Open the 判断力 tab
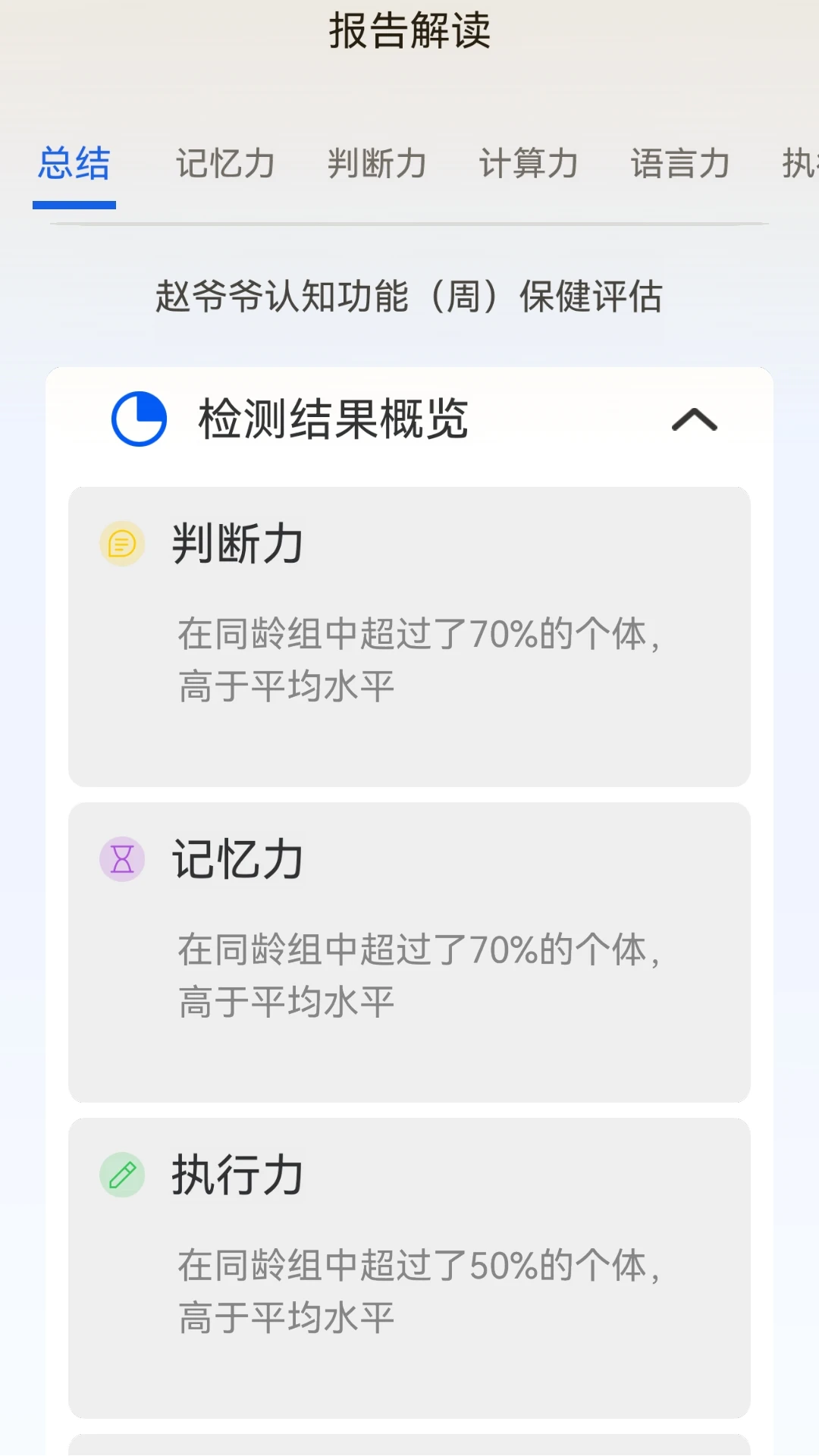This screenshot has width=819, height=1456. coord(378,164)
